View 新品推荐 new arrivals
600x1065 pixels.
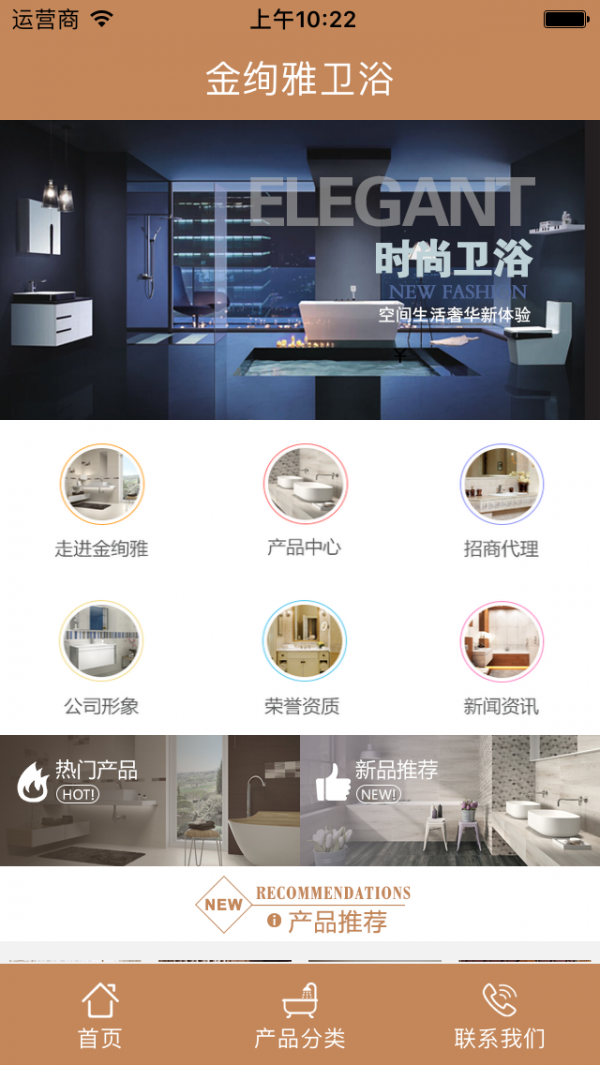point(450,801)
